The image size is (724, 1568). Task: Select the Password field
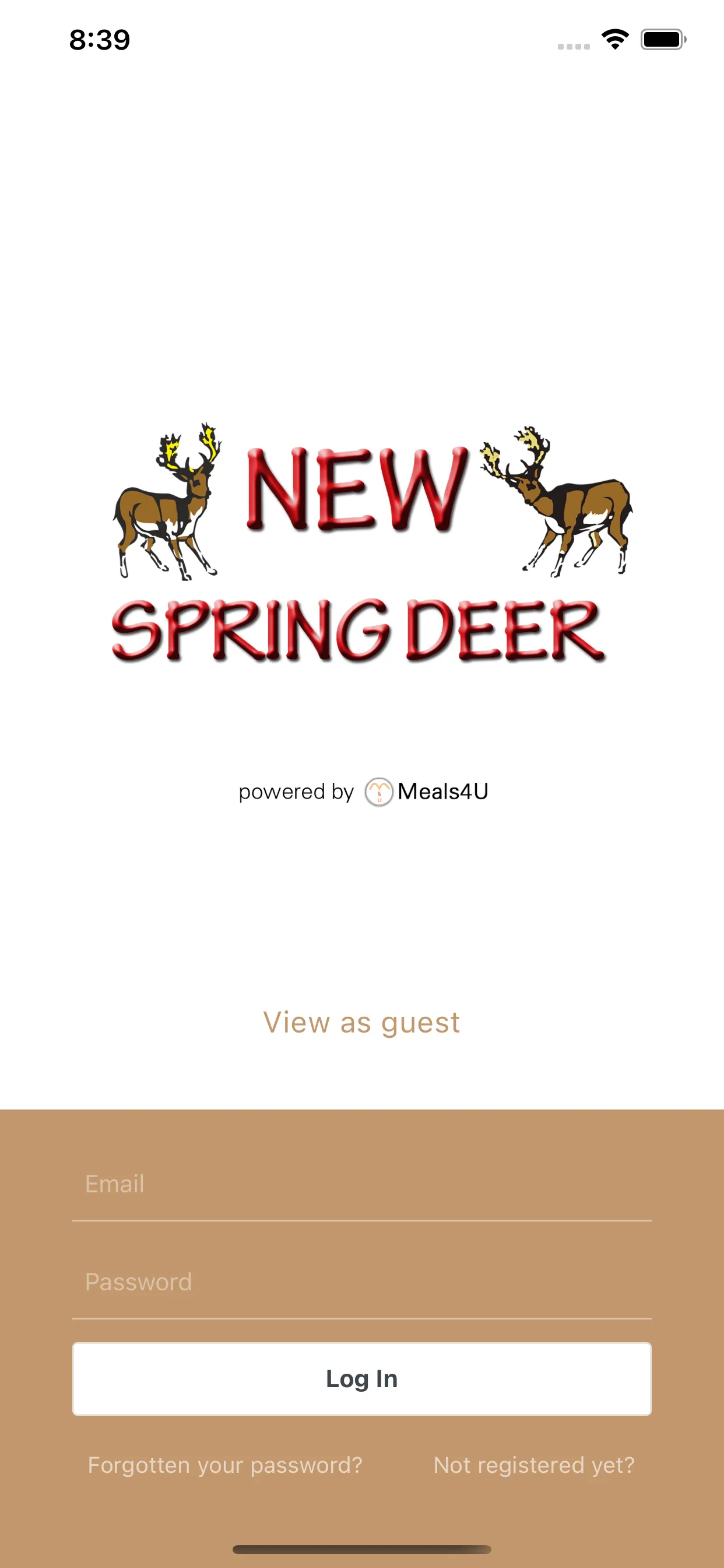361,1282
